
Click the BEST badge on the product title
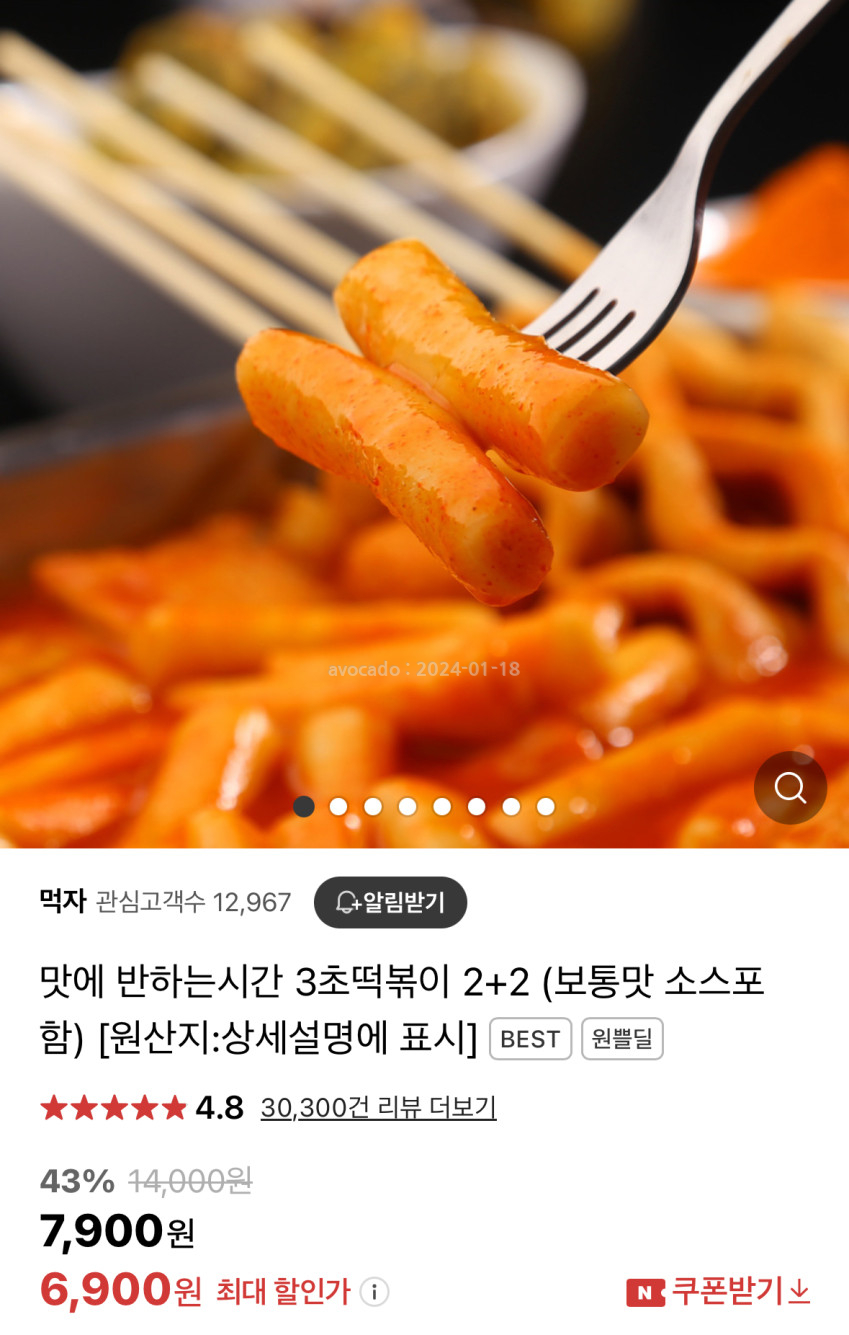tap(530, 1039)
